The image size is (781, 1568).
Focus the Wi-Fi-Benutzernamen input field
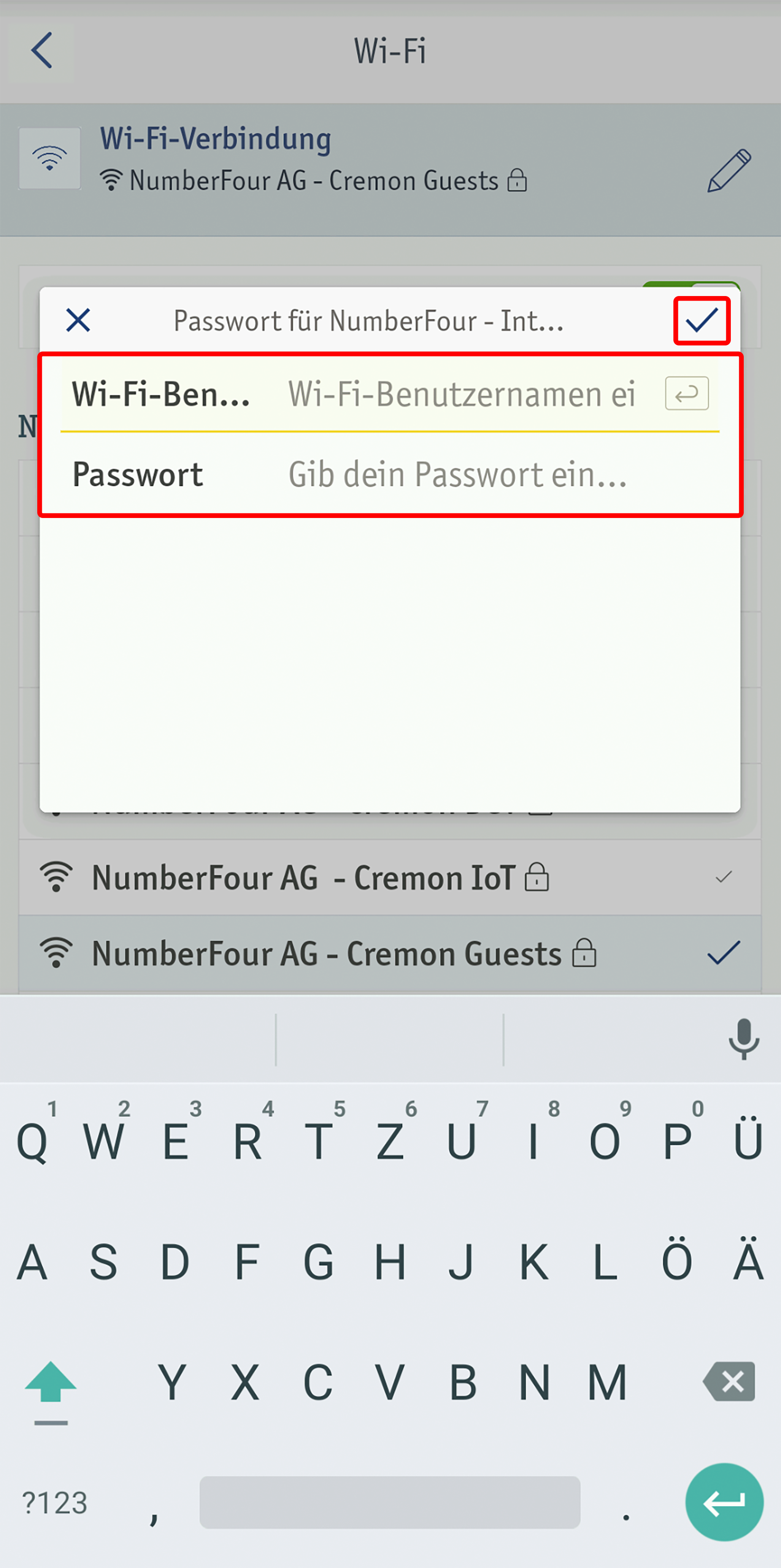[461, 394]
